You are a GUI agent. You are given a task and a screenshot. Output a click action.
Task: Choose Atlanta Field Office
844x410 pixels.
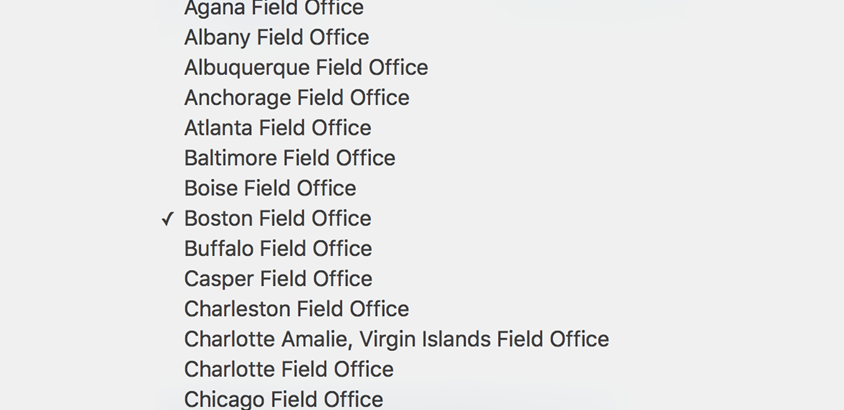pyautogui.click(x=277, y=128)
